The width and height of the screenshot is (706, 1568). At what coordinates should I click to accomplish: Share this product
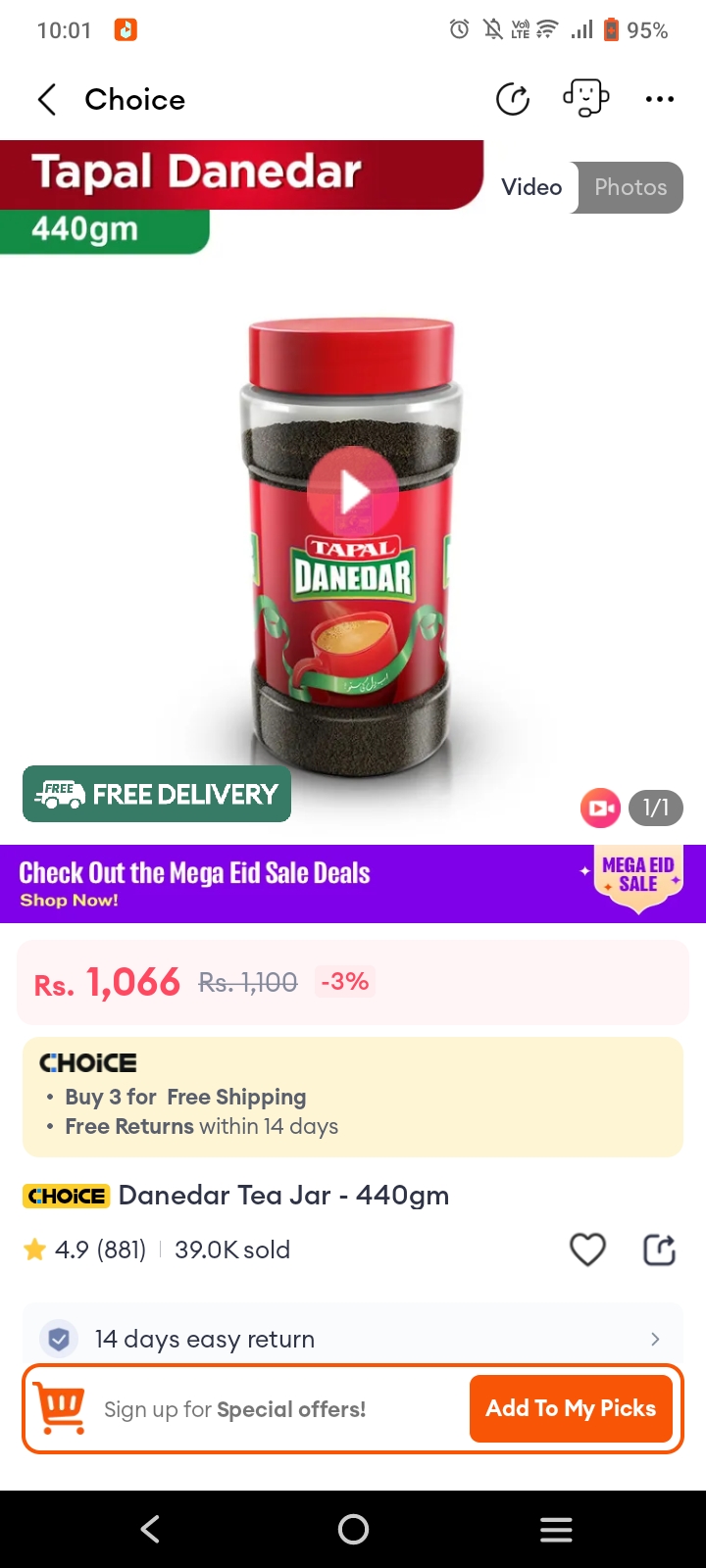pyautogui.click(x=659, y=1249)
